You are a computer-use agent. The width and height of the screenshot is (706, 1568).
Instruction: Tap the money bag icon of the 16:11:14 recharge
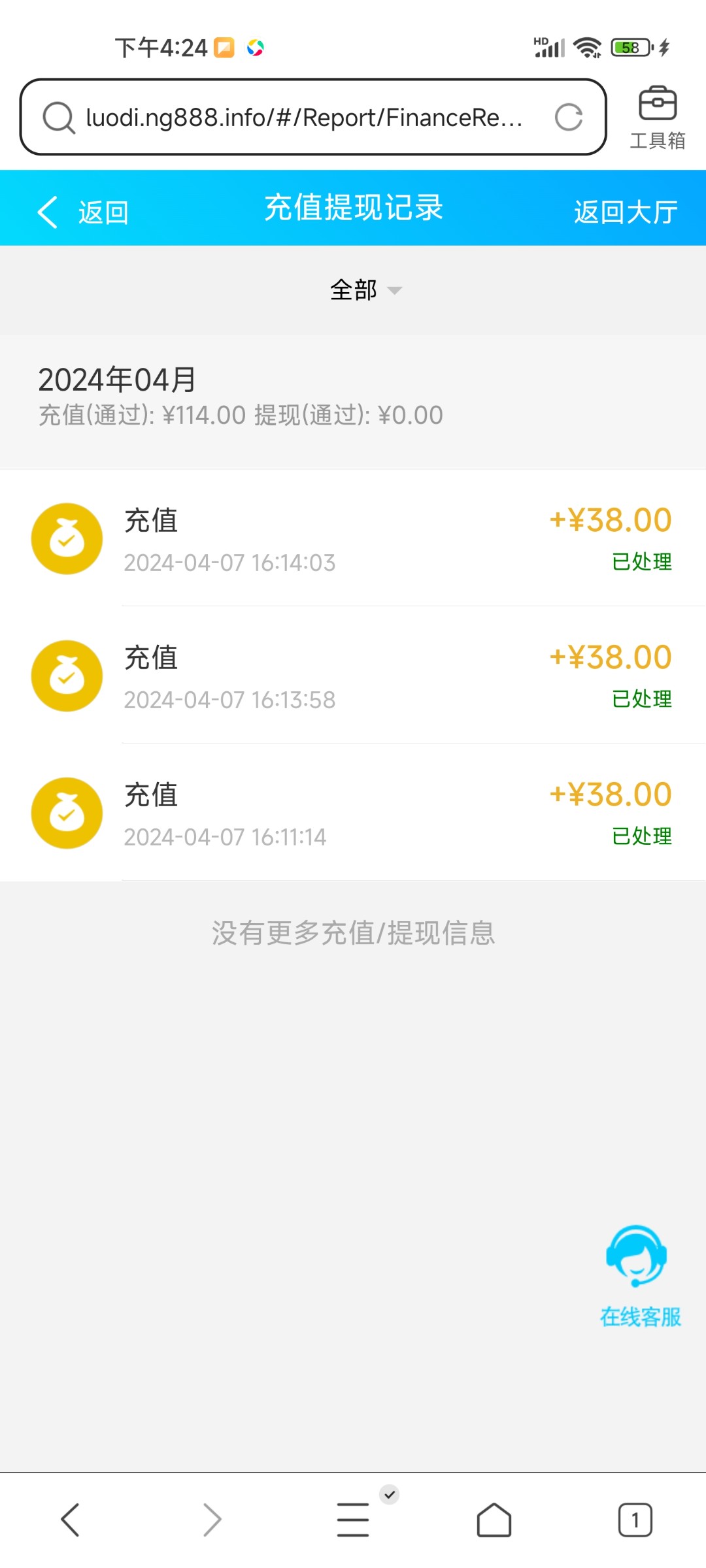pos(66,812)
